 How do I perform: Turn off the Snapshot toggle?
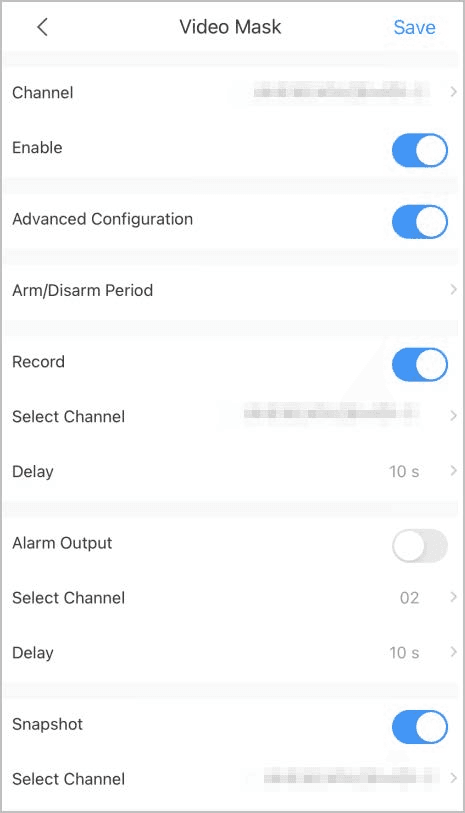coord(419,727)
